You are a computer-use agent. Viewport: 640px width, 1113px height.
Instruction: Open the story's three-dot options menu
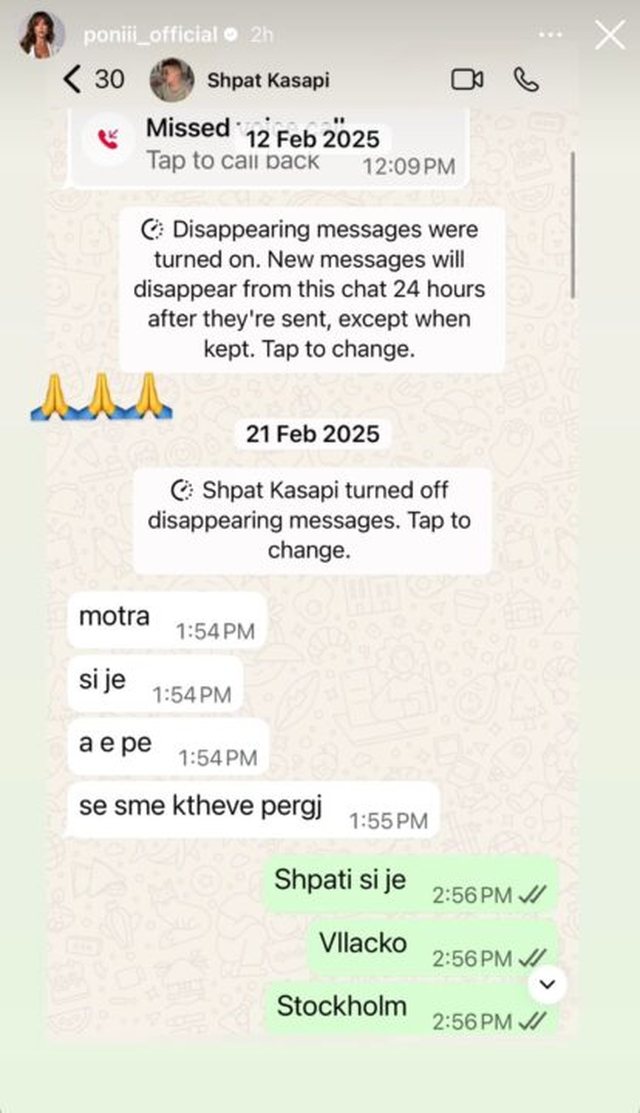(x=551, y=35)
